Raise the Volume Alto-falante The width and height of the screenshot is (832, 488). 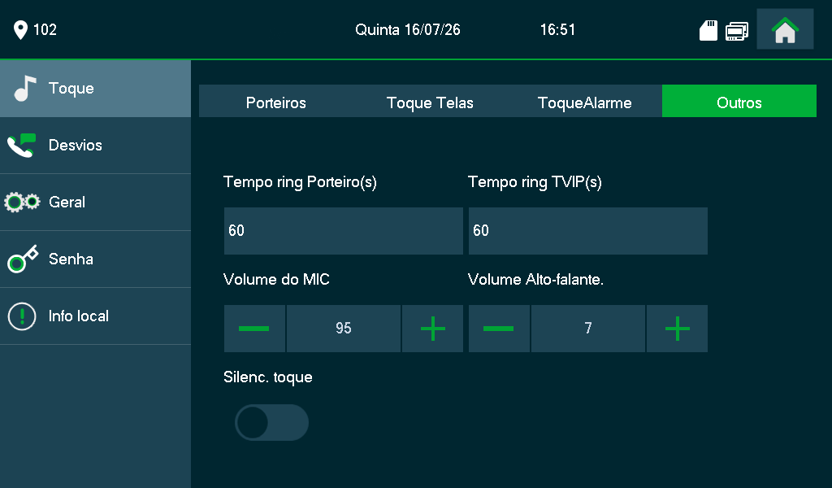pyautogui.click(x=677, y=328)
